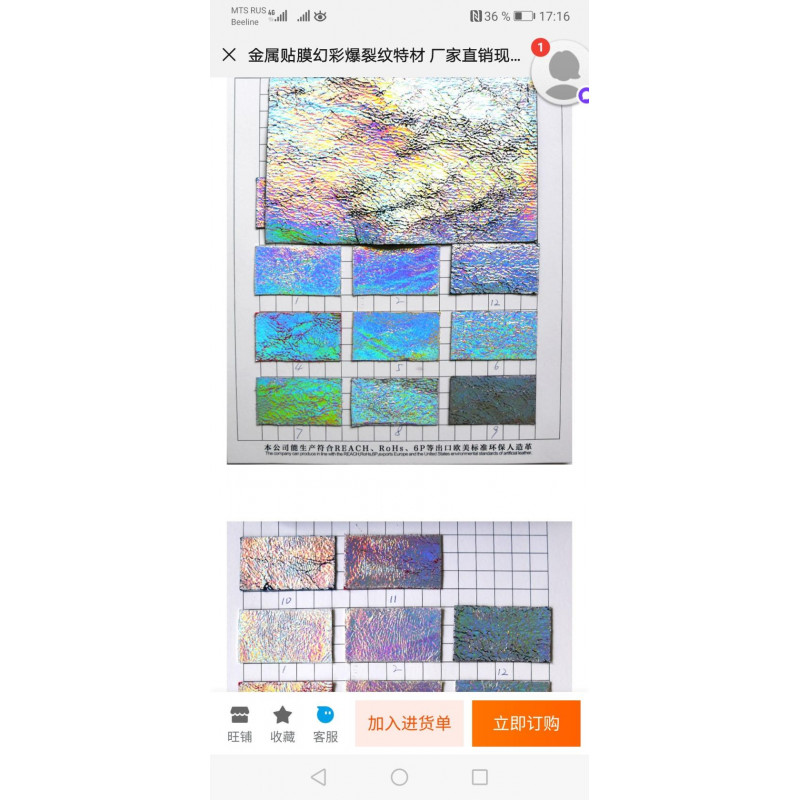Image resolution: width=800 pixels, height=800 pixels.
Task: Open the second sample swatch image
Action: (399, 606)
